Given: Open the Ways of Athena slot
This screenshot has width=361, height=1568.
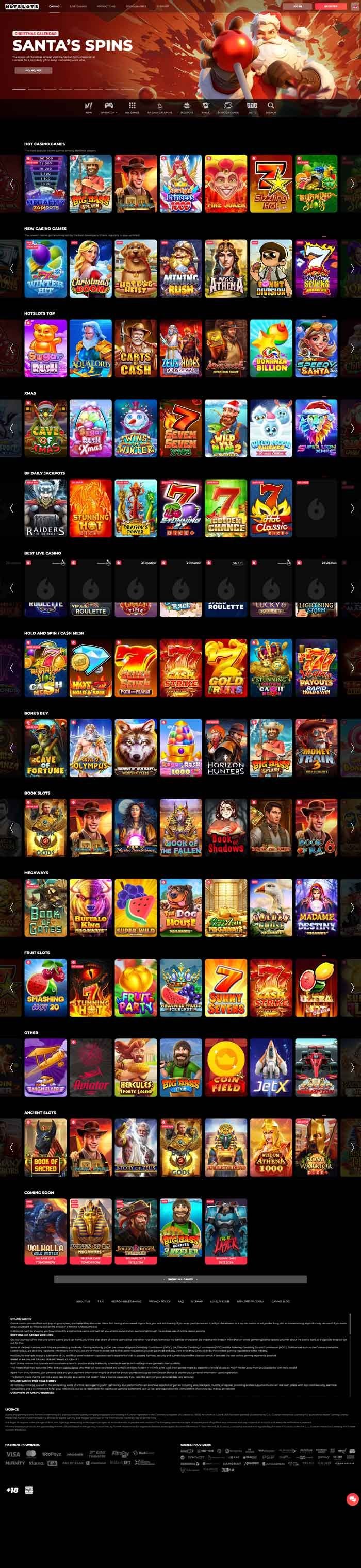Looking at the screenshot, I should [226, 269].
